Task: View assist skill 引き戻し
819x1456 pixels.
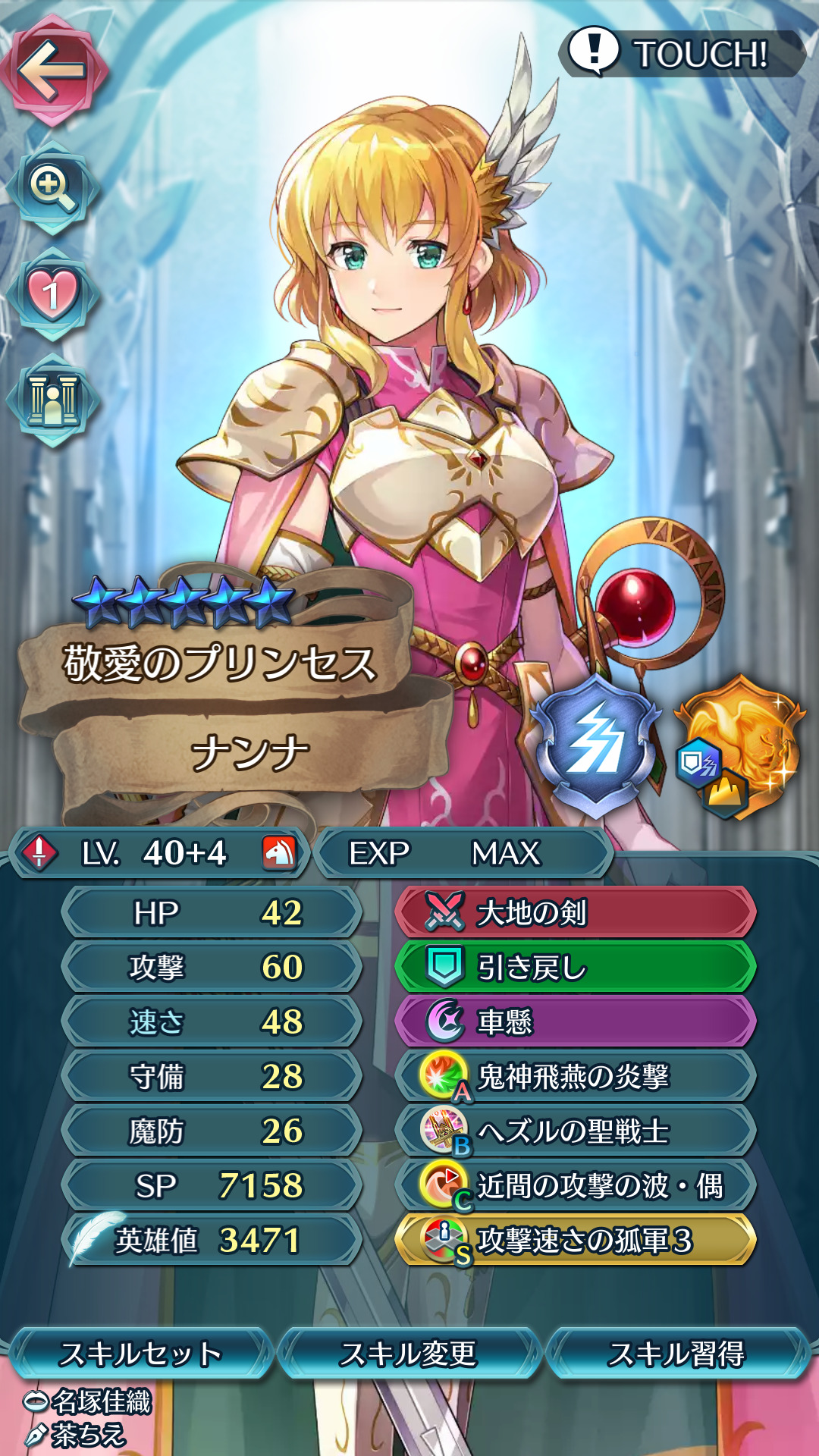Action: click(x=576, y=967)
